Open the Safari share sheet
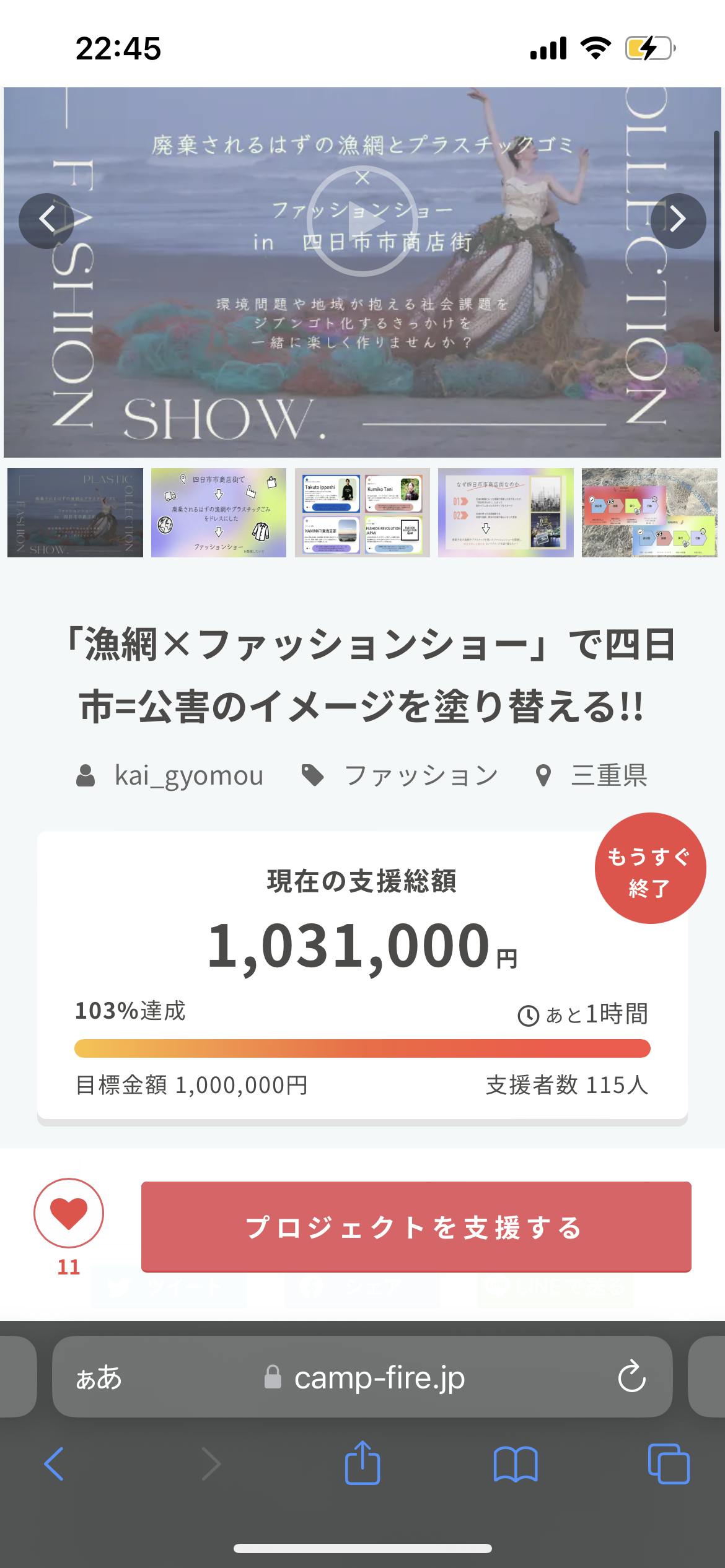 coord(362,1465)
